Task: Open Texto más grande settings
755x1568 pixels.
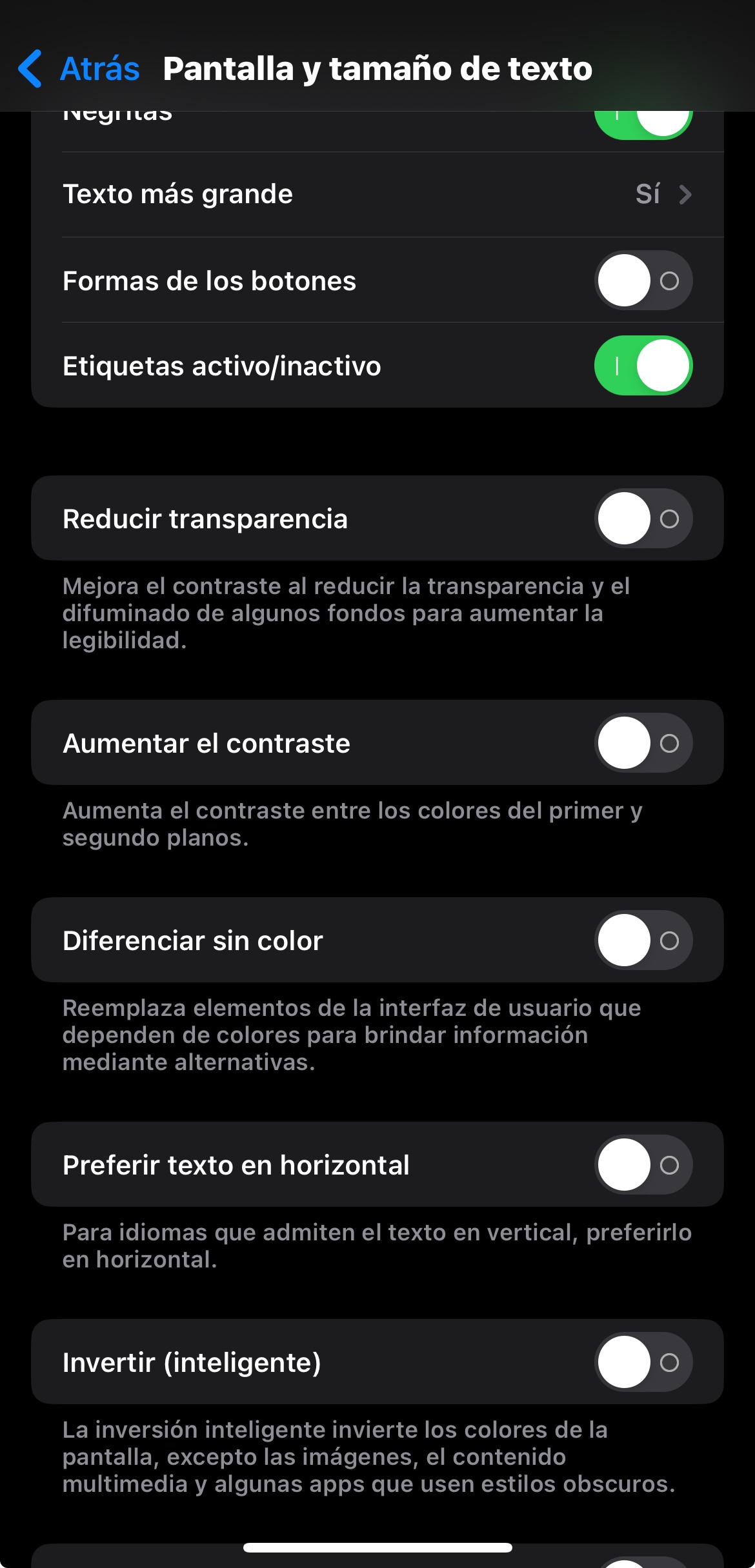Action: [377, 194]
